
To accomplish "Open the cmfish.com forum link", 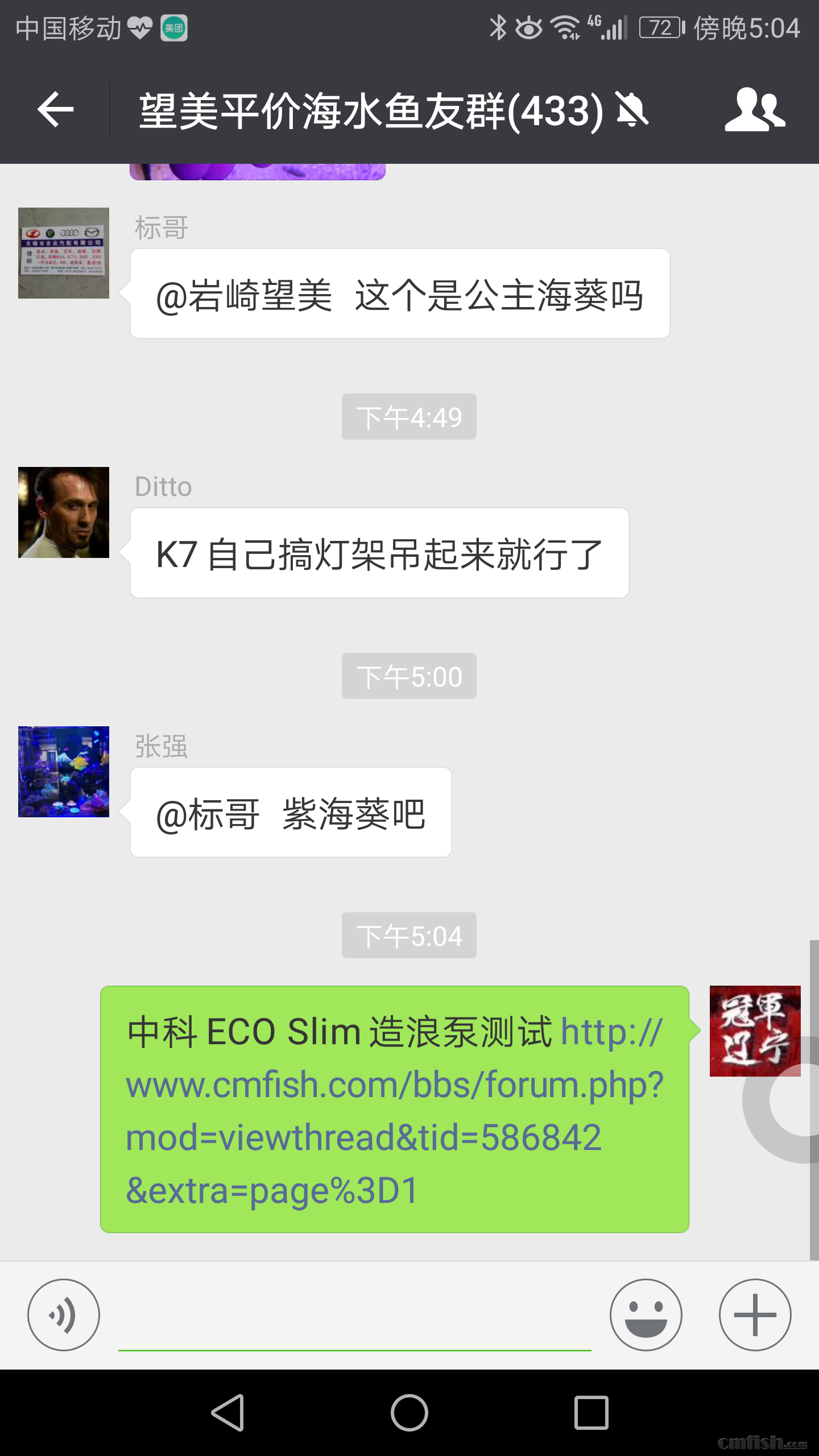I will 395,1110.
